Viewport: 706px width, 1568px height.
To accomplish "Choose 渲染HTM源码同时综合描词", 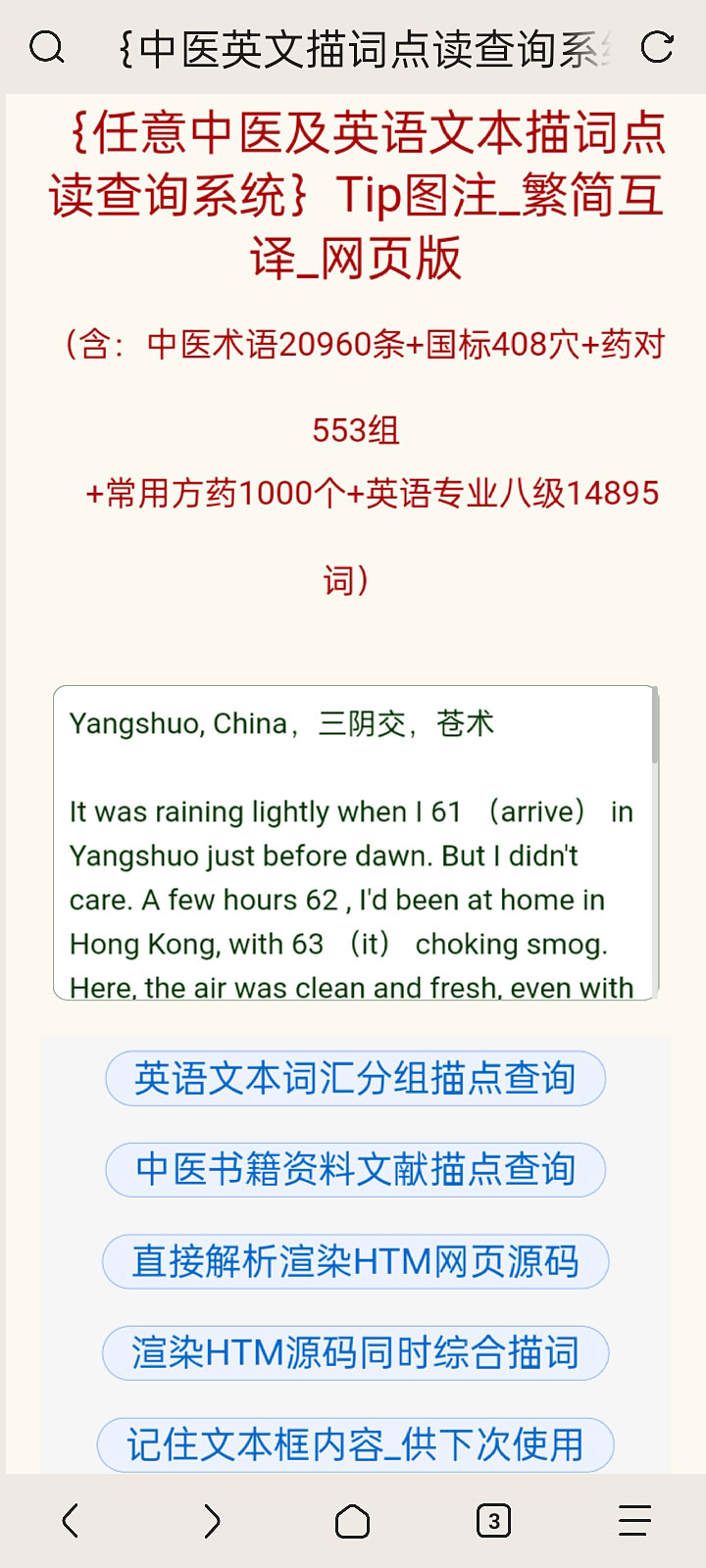I will (x=355, y=1352).
